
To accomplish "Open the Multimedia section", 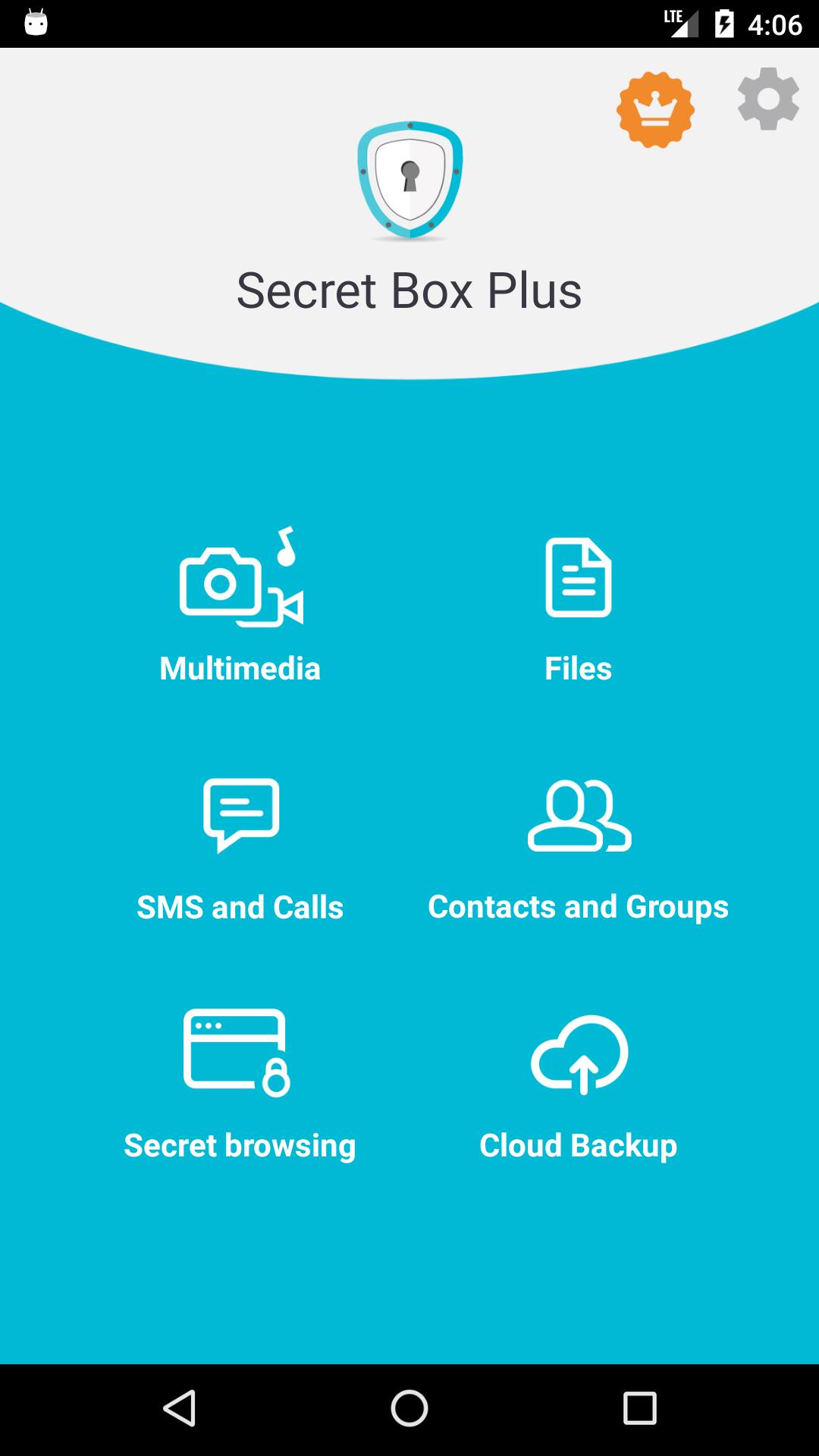I will (x=240, y=607).
